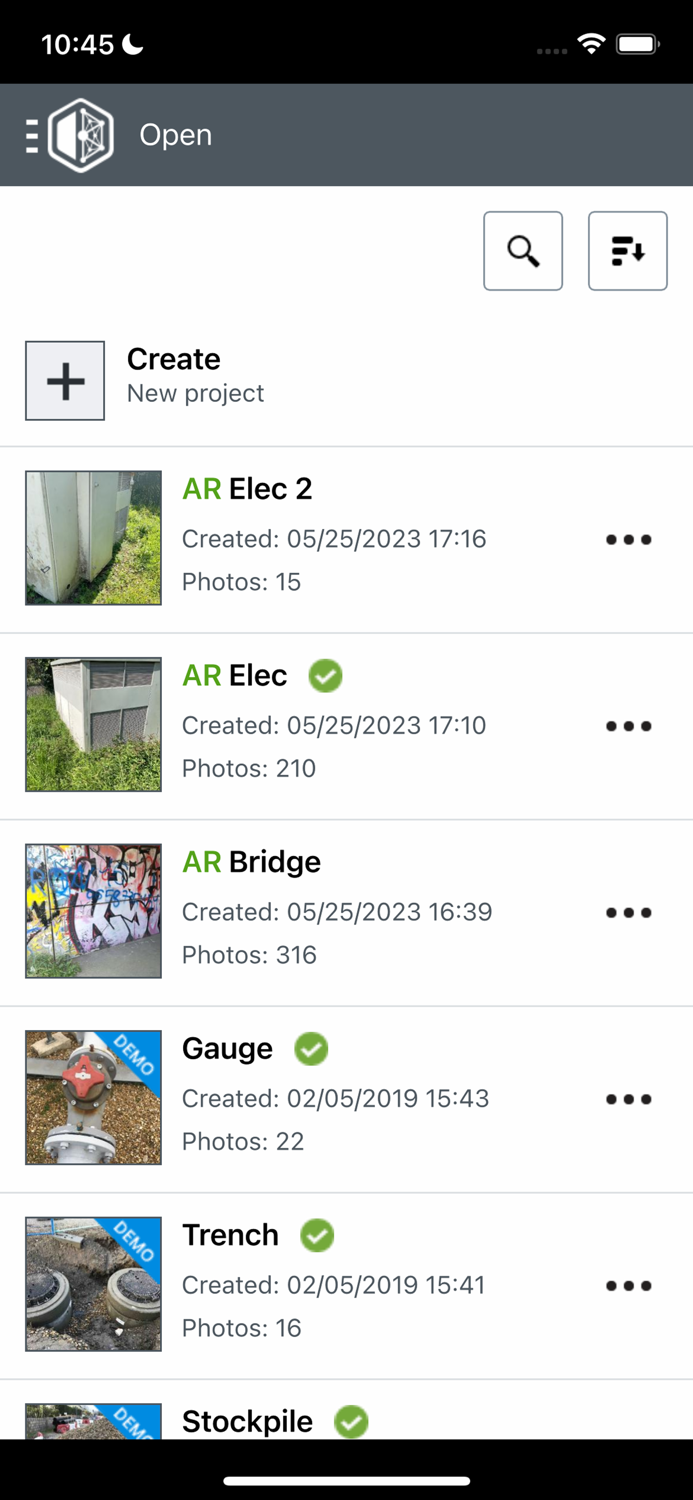Open more options for AR Bridge
The height and width of the screenshot is (1500, 693).
coord(628,913)
